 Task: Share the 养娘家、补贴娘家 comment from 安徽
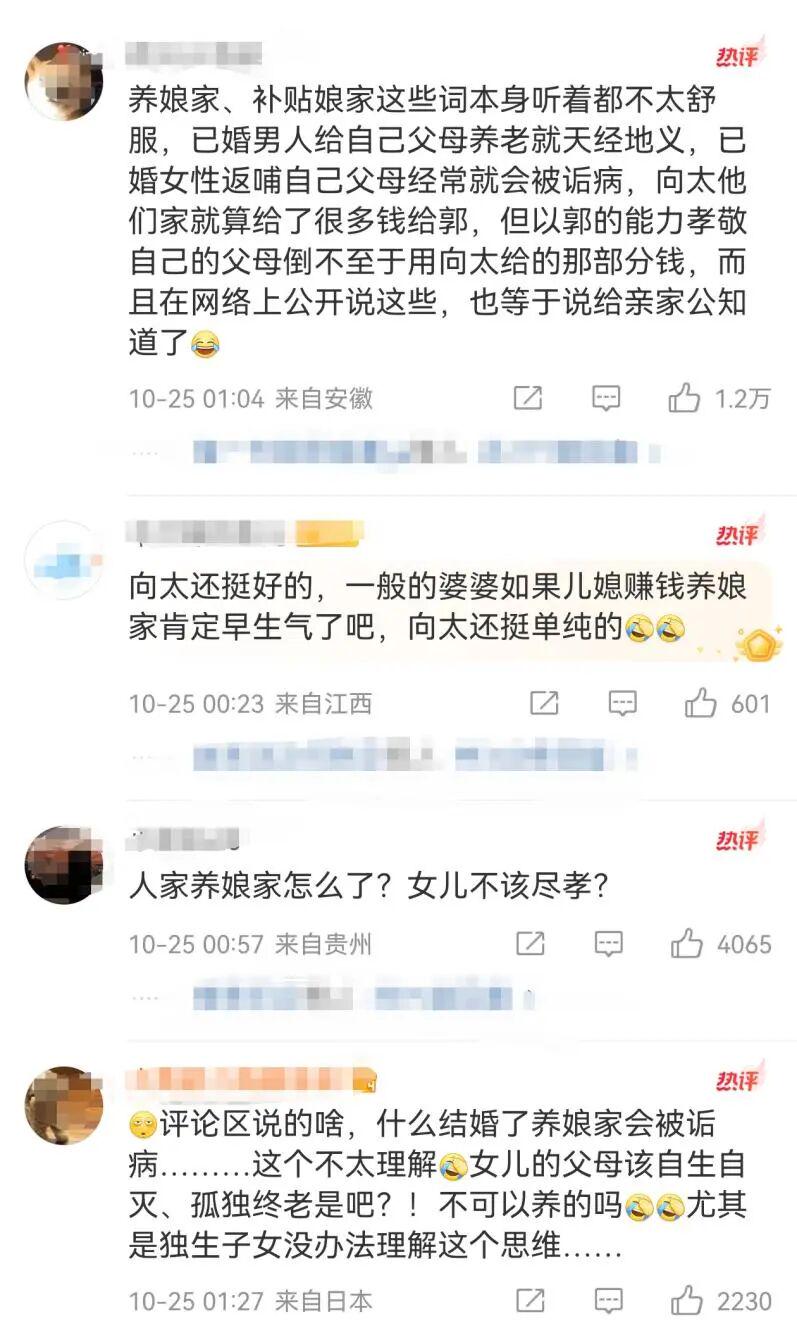528,399
